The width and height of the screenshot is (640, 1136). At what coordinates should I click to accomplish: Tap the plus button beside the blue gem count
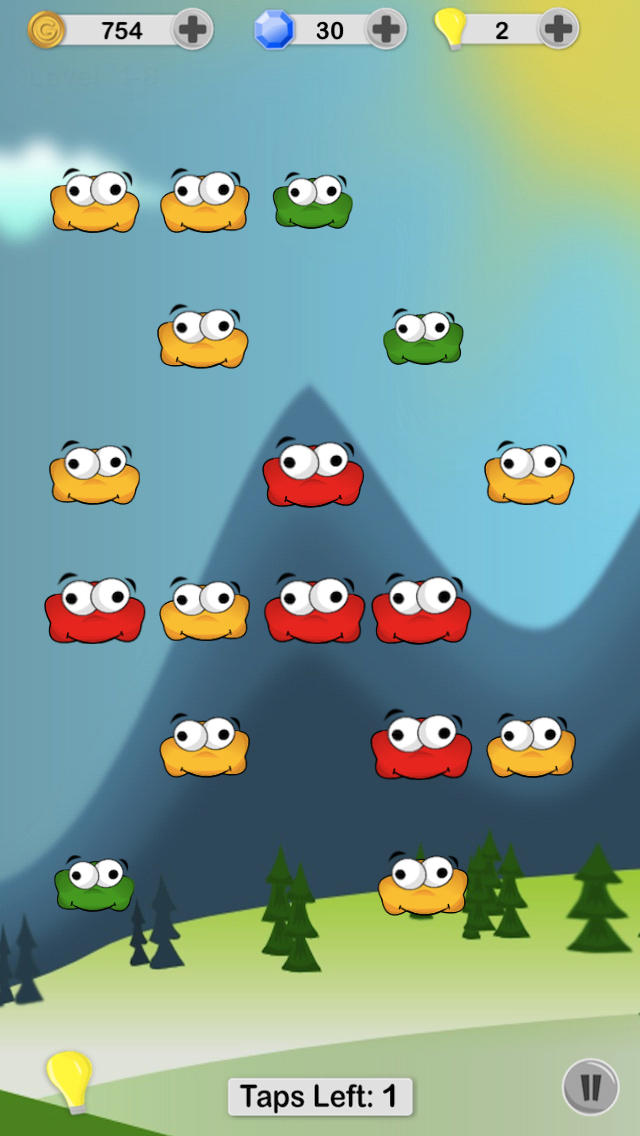coord(386,30)
